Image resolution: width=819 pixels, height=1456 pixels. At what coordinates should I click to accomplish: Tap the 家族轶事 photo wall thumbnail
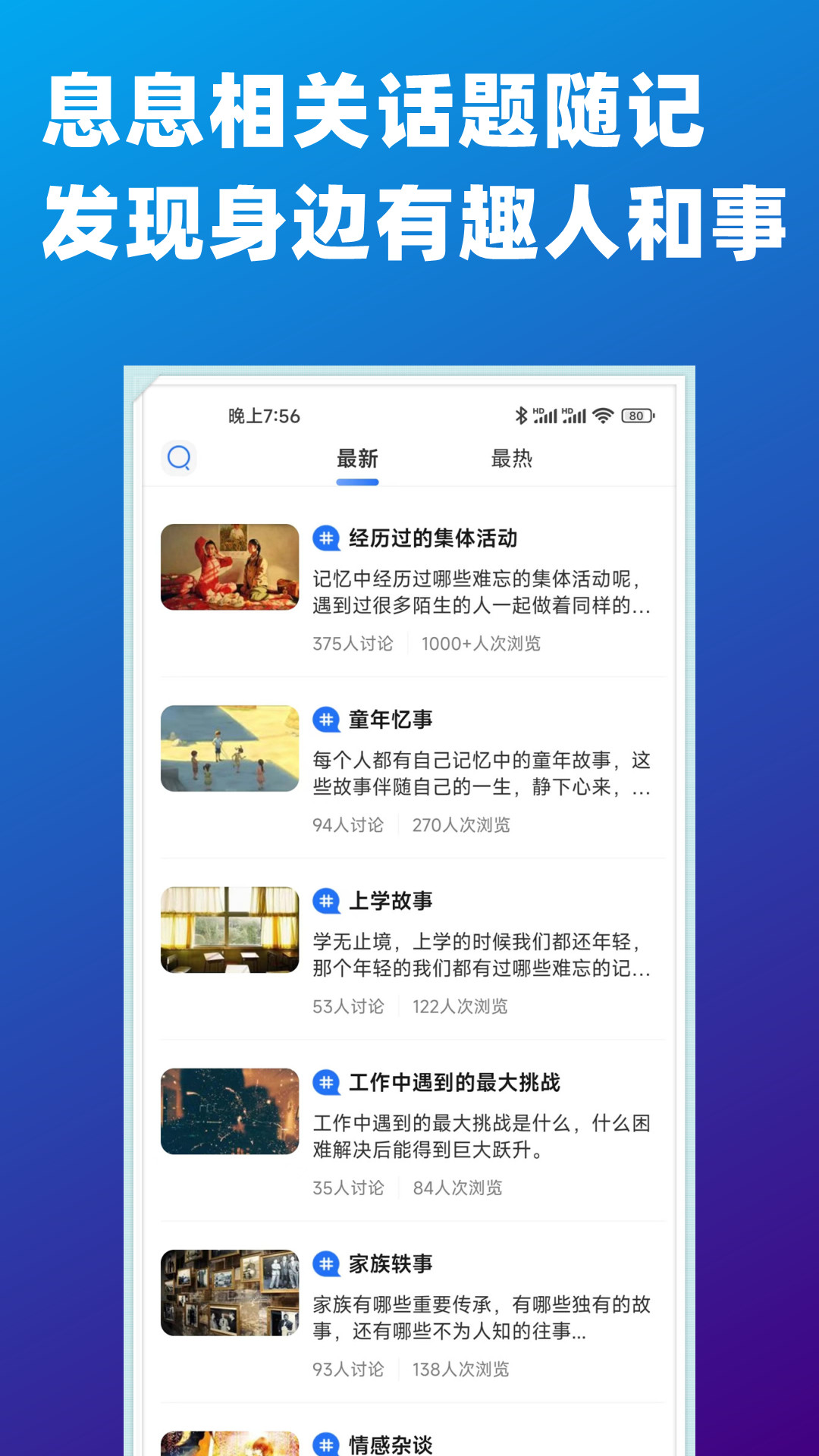pyautogui.click(x=229, y=1291)
